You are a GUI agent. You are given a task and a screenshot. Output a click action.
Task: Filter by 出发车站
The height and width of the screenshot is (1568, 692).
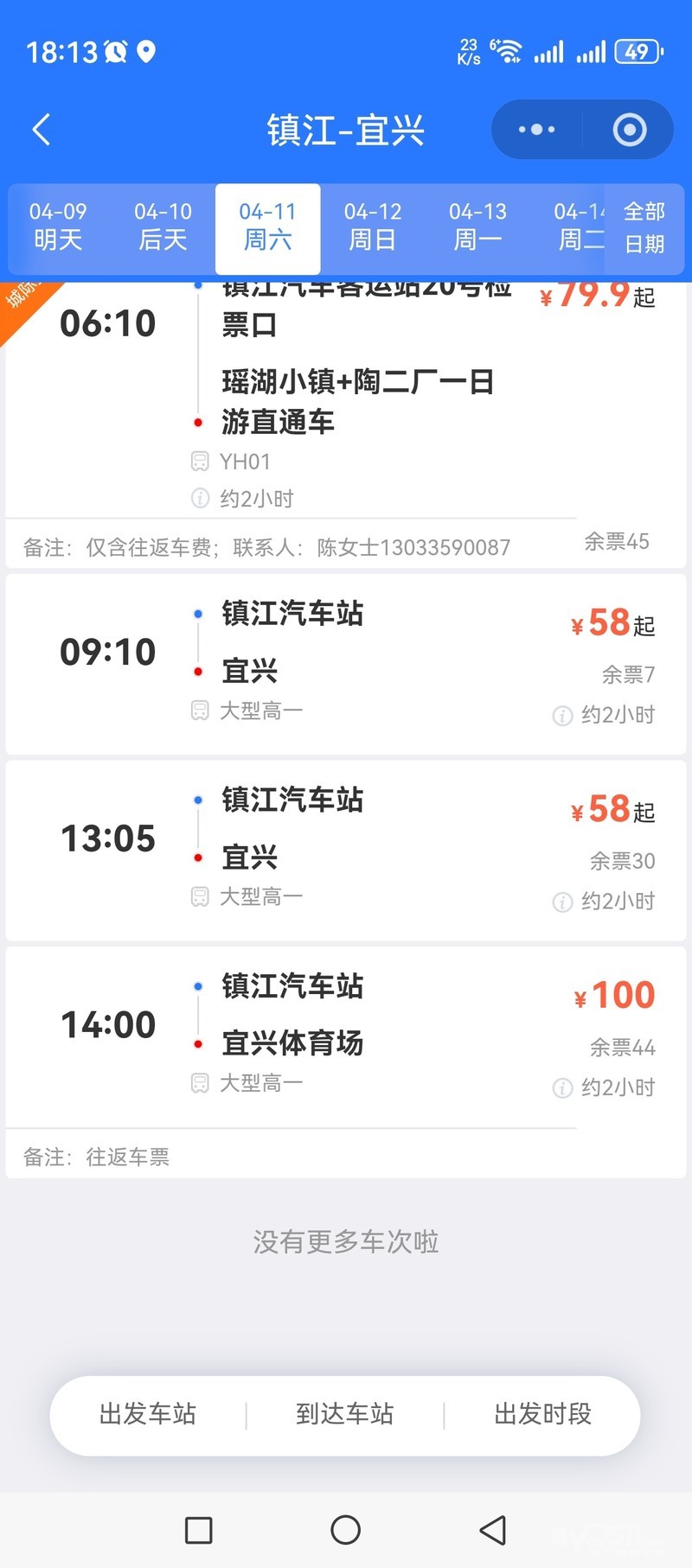click(x=148, y=1414)
